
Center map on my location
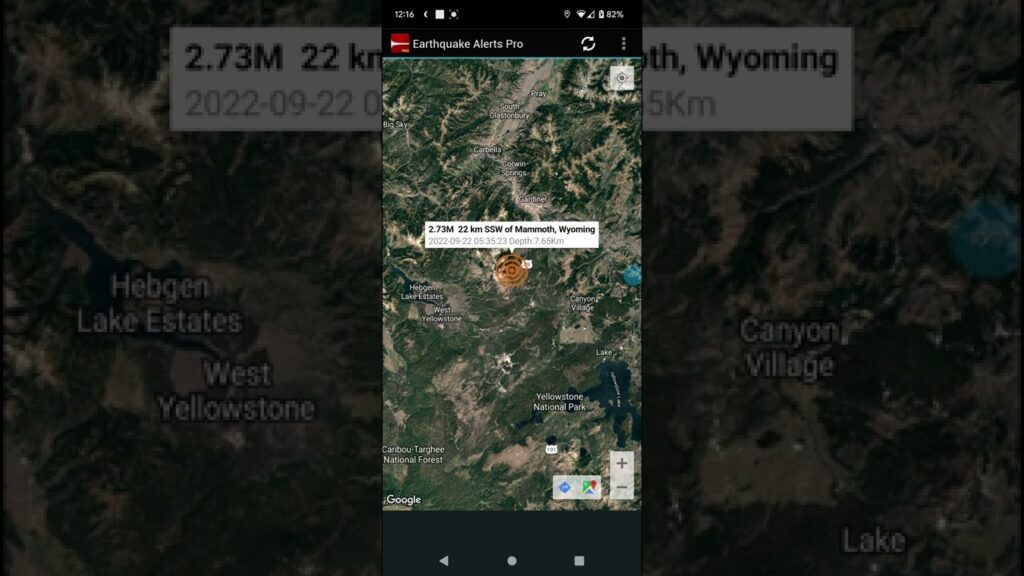click(x=622, y=79)
